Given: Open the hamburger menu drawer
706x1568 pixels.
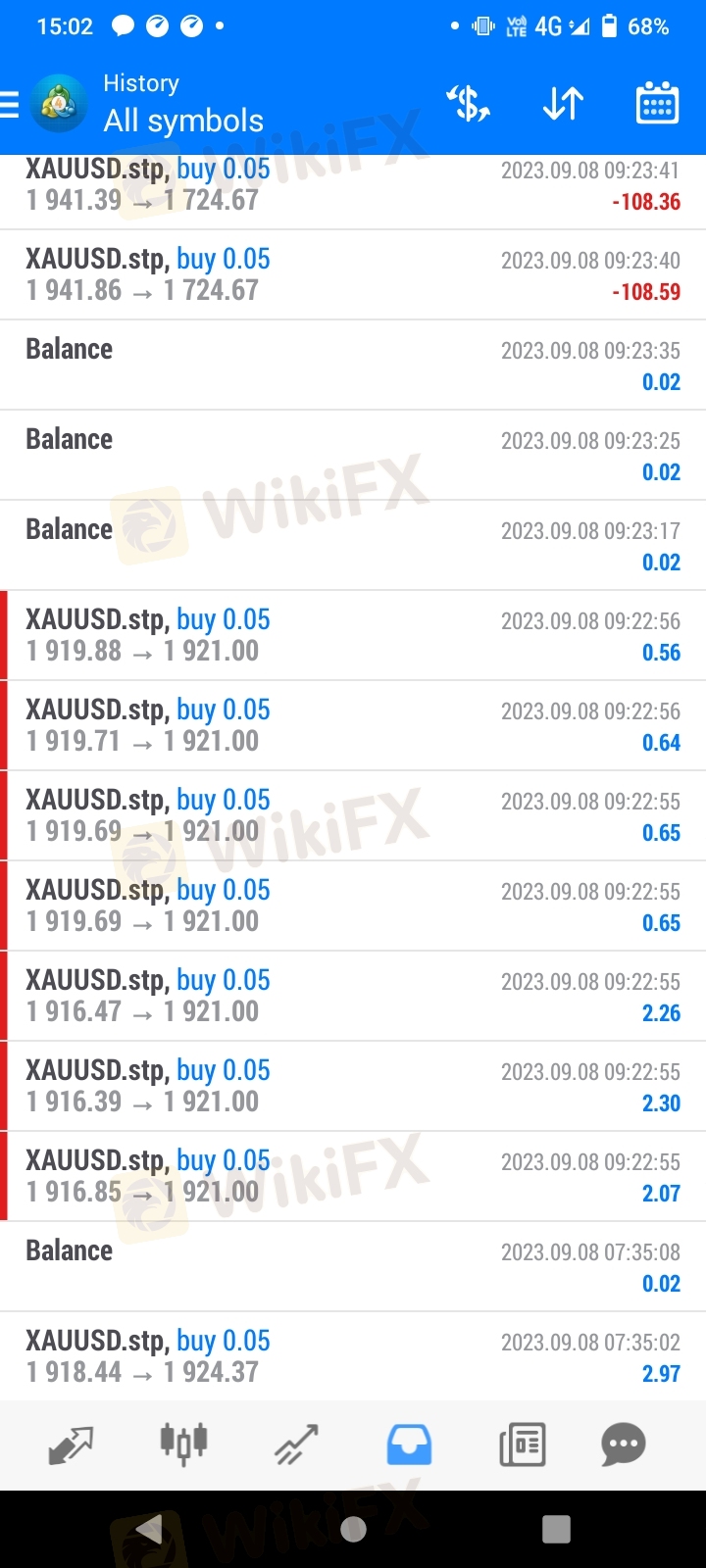Looking at the screenshot, I should pyautogui.click(x=9, y=104).
